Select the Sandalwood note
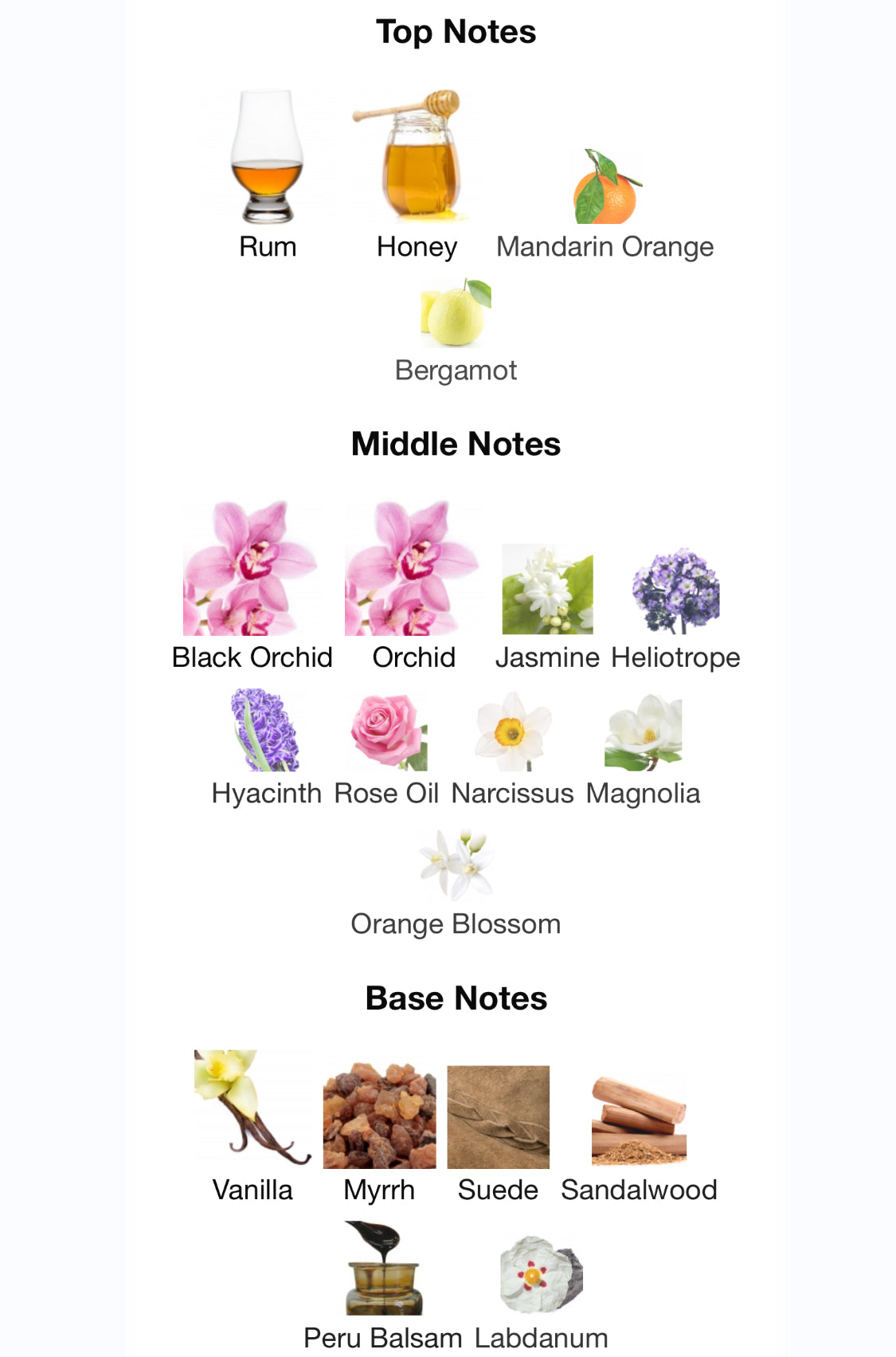The image size is (896, 1357). pyautogui.click(x=639, y=1120)
